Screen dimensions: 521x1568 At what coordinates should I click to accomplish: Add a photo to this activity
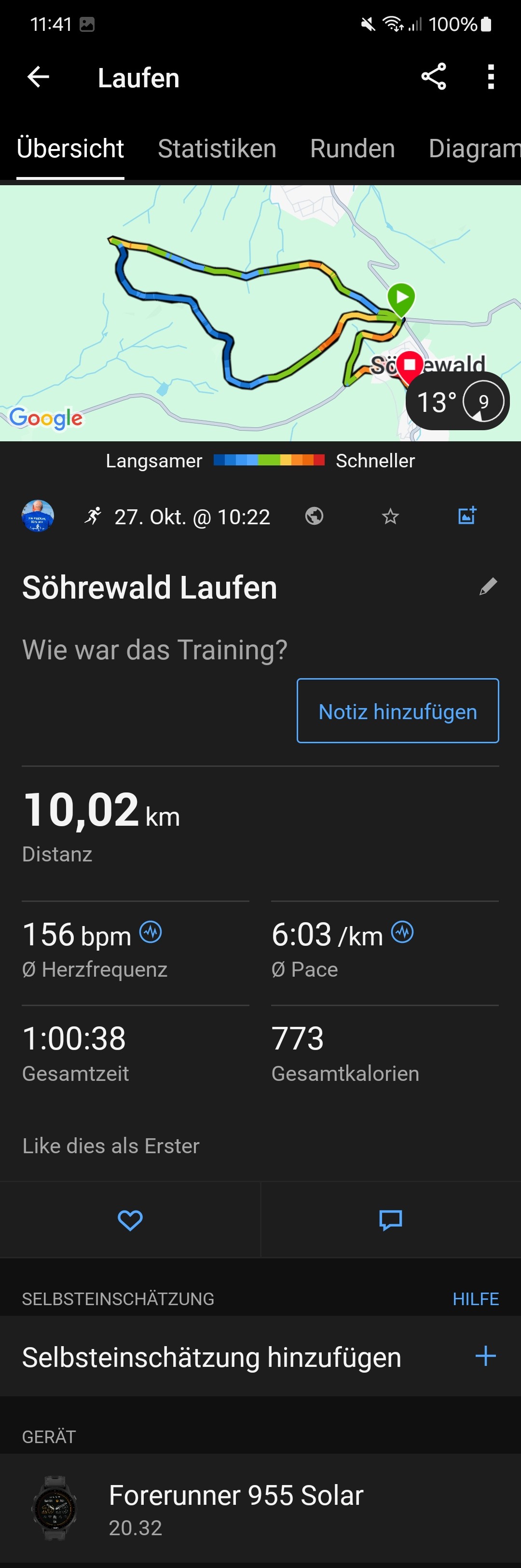467,516
